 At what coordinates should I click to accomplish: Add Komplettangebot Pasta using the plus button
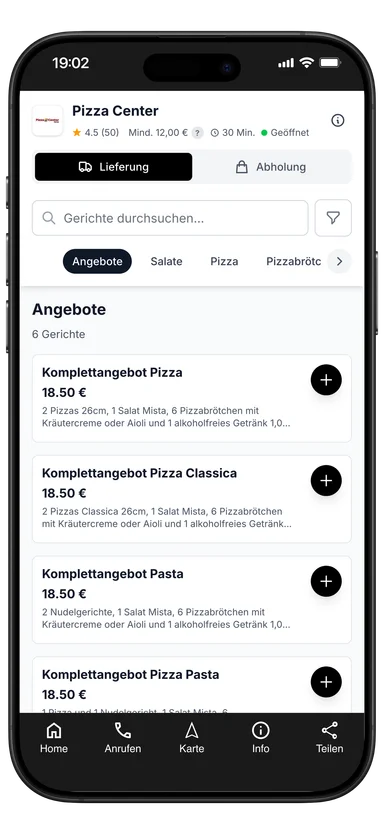[326, 581]
